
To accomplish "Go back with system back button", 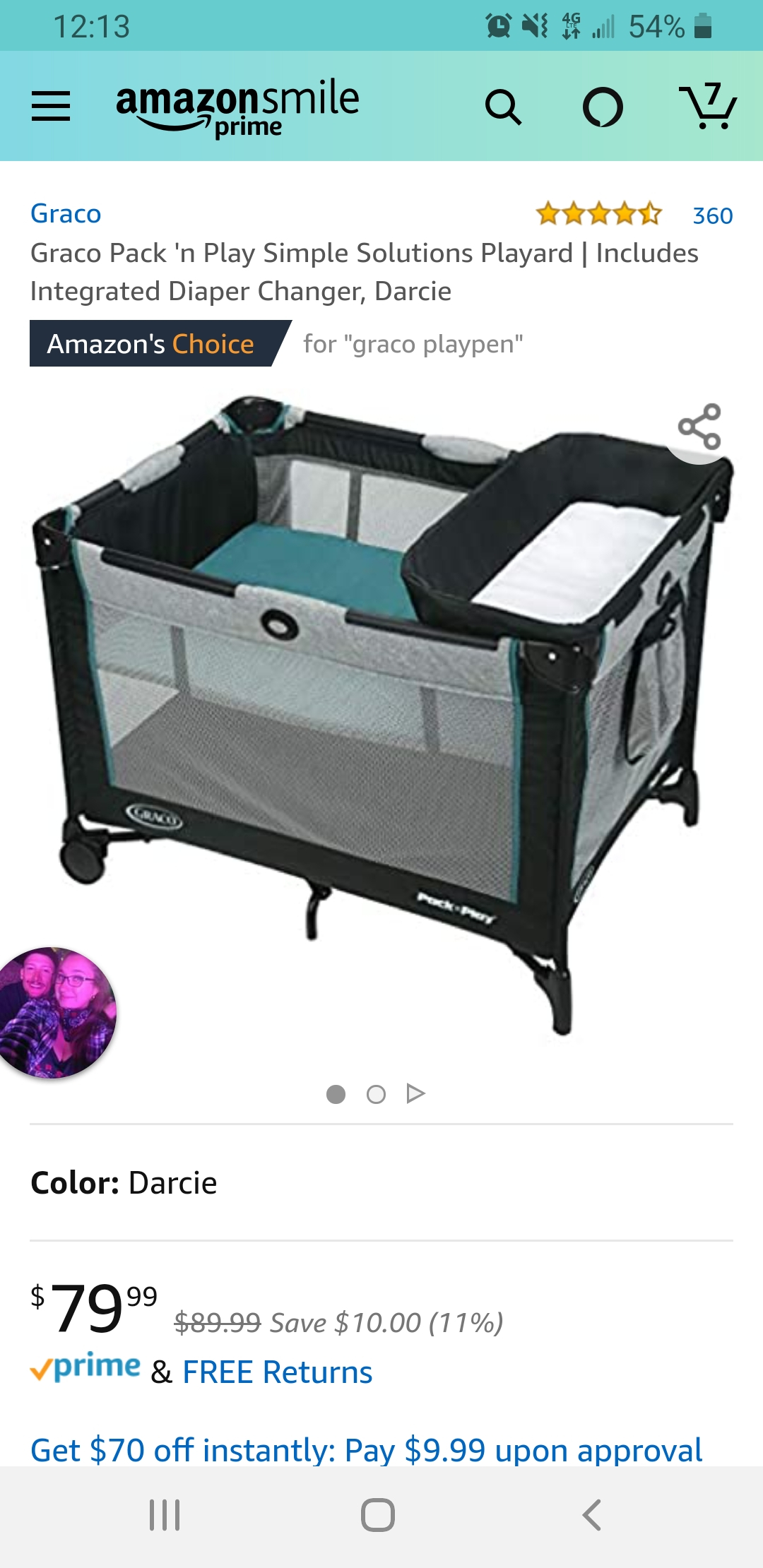I will click(591, 1514).
